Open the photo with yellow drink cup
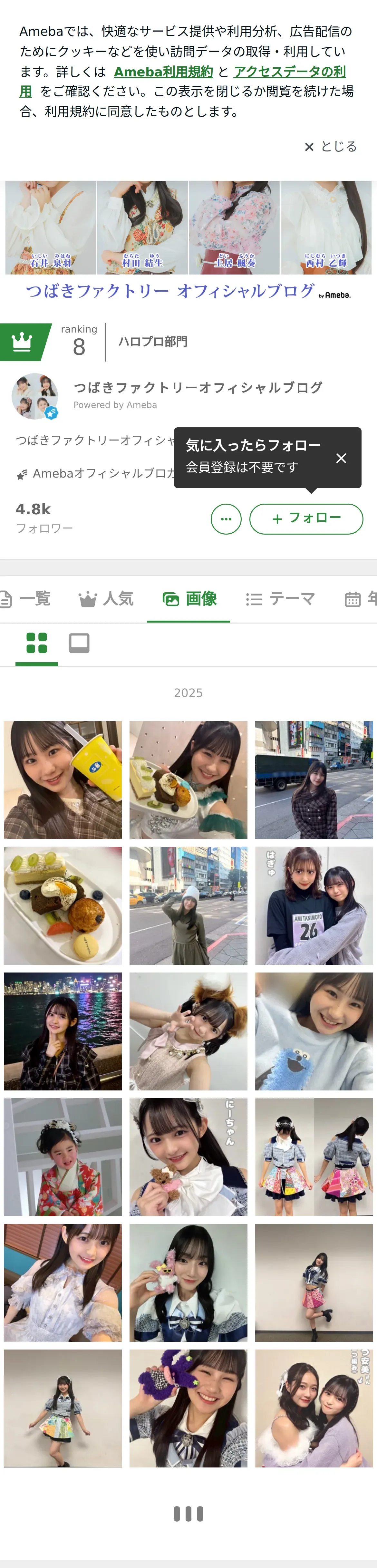 63,780
